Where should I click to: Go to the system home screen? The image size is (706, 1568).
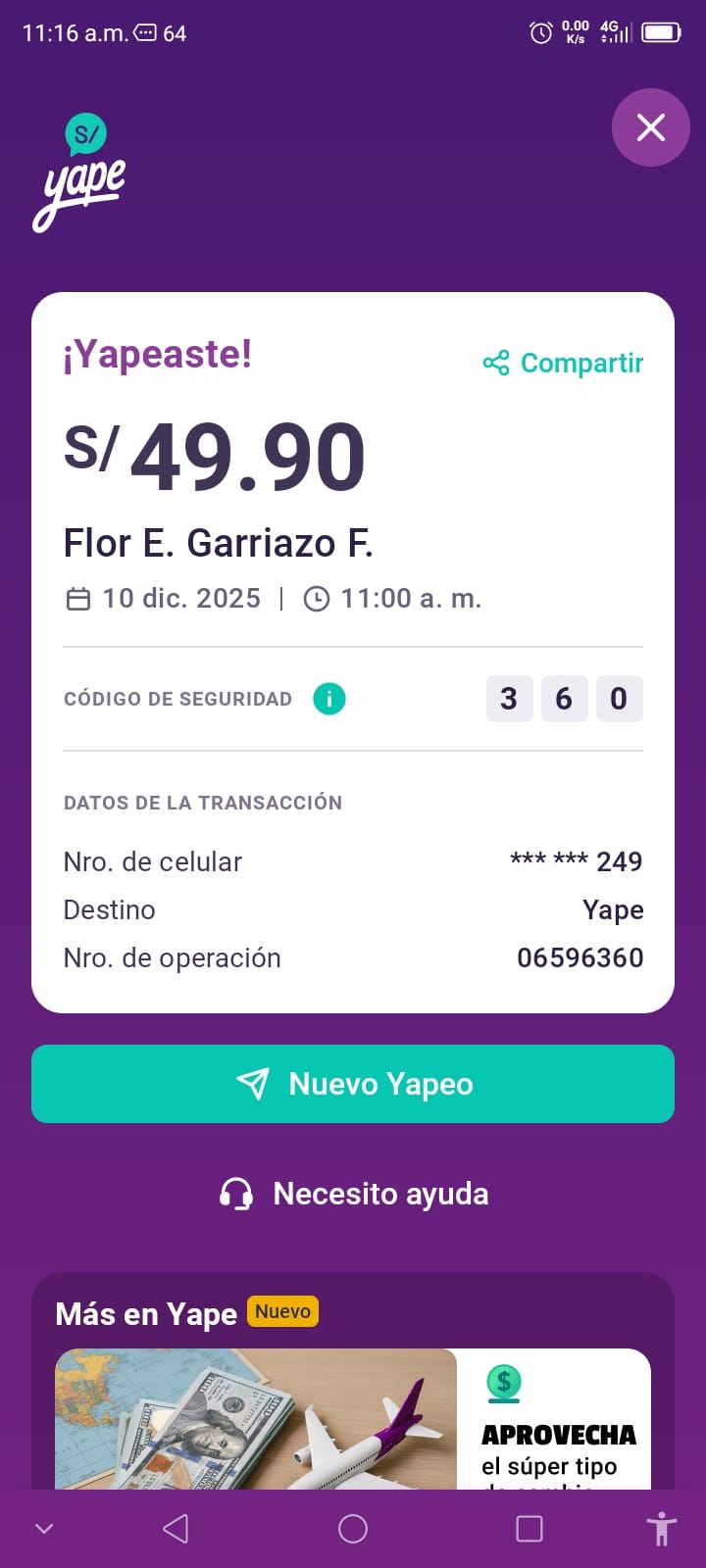tap(353, 1529)
